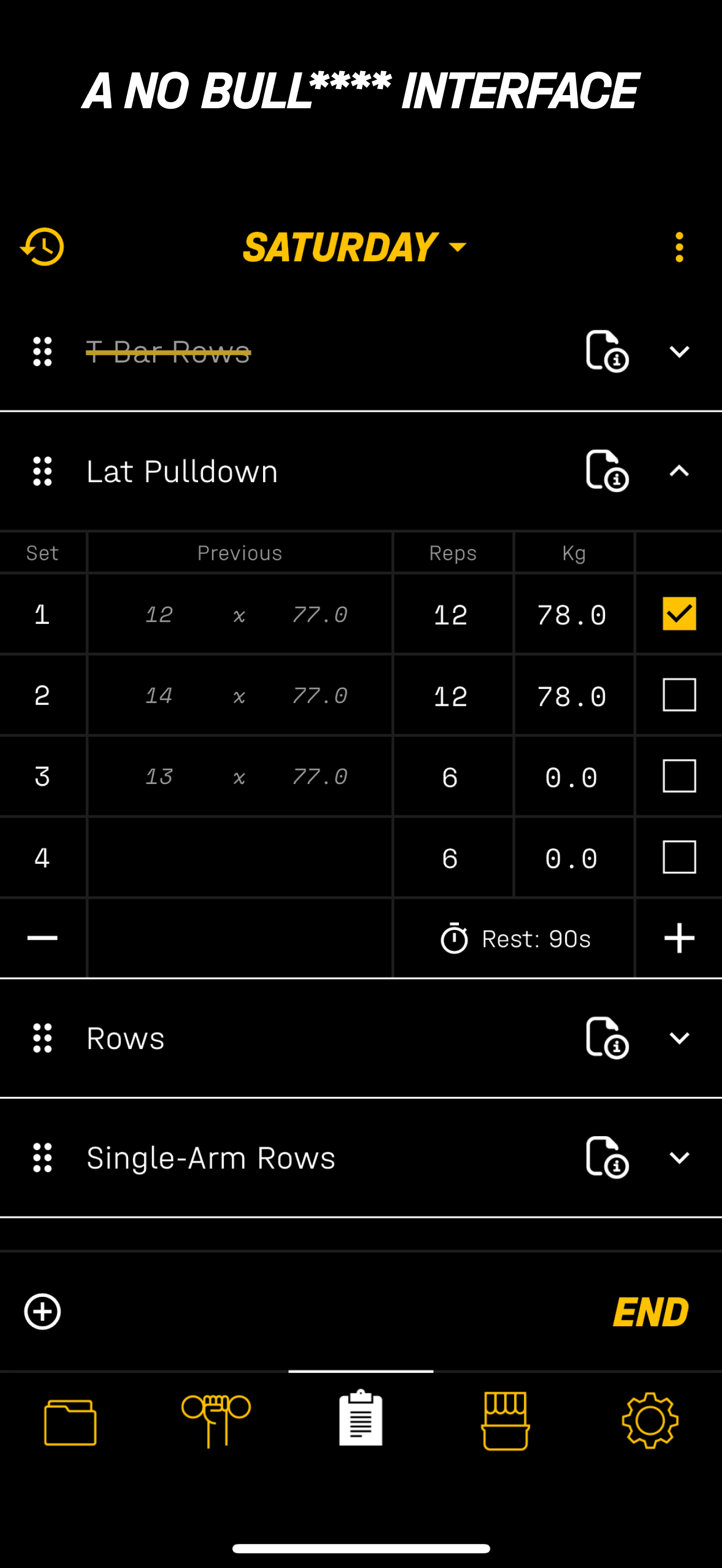Viewport: 722px width, 1568px height.
Task: Tick the checkbox for set 4
Action: pyautogui.click(x=679, y=857)
